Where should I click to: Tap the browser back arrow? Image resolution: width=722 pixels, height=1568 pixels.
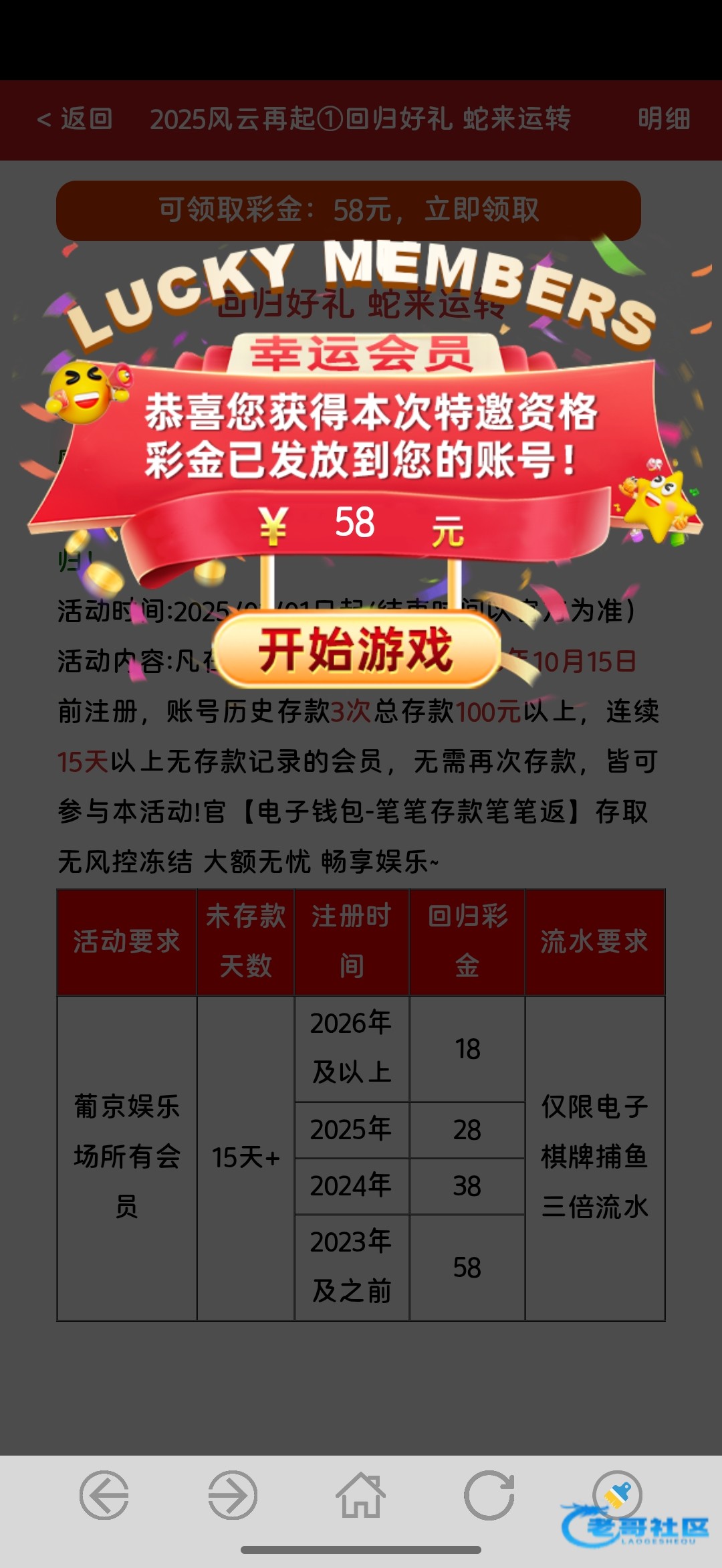(x=104, y=1495)
